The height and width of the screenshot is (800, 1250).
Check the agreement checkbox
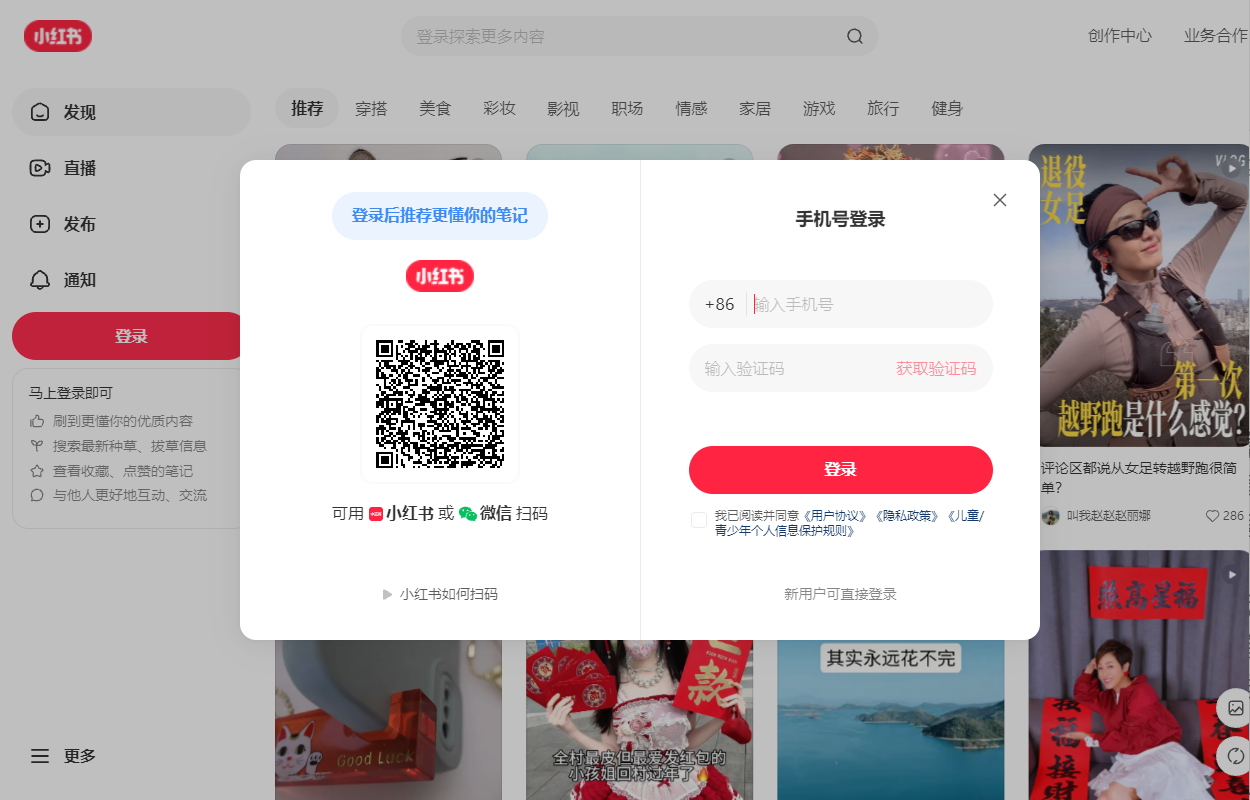[699, 519]
